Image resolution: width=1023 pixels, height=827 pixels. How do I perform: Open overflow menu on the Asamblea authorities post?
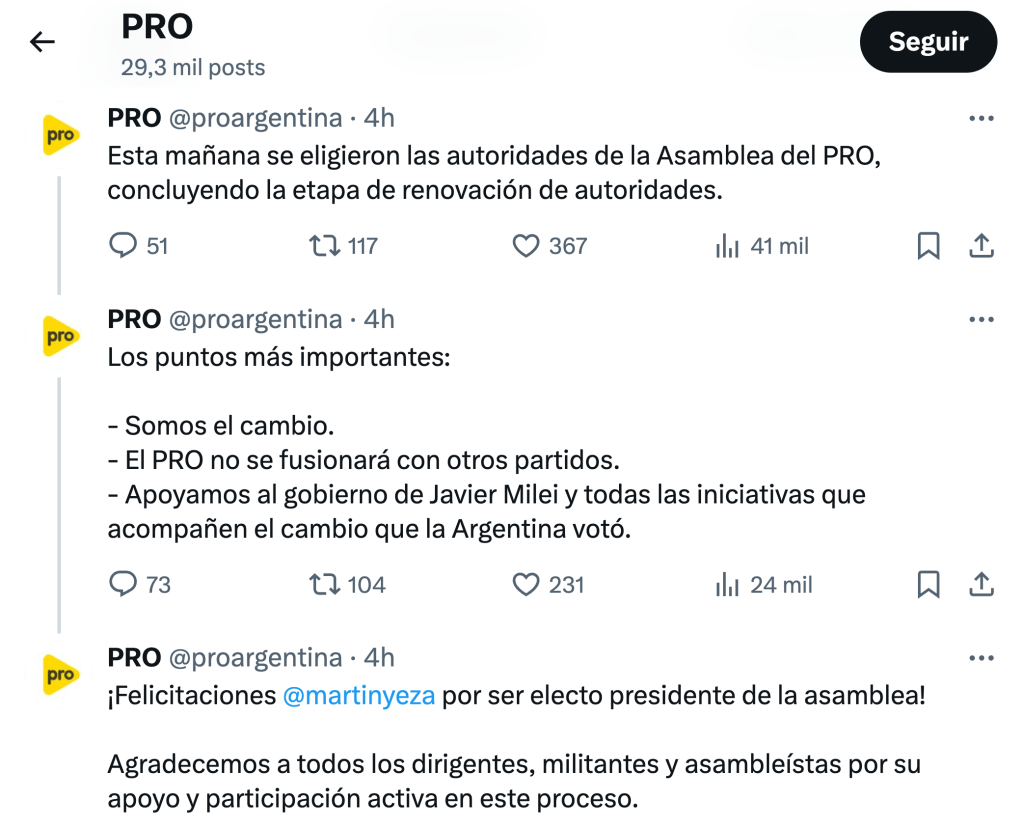click(x=981, y=118)
